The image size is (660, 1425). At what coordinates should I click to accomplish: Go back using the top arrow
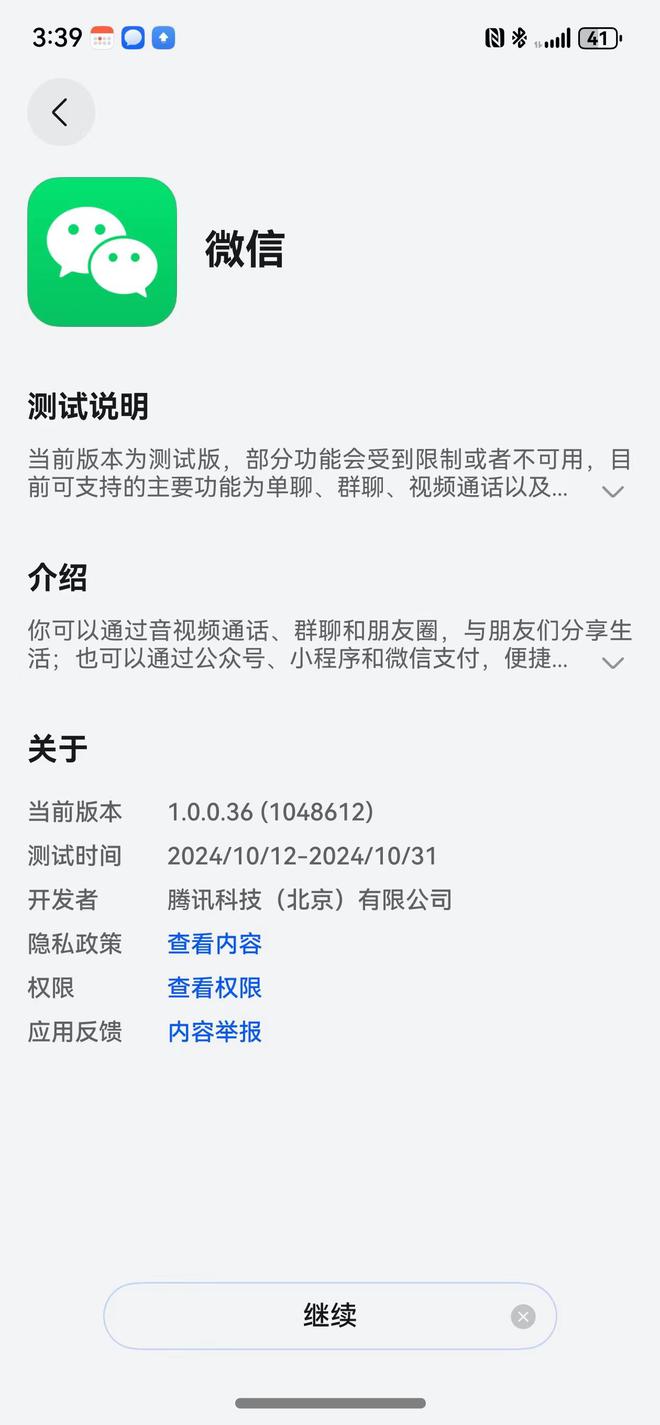point(61,112)
